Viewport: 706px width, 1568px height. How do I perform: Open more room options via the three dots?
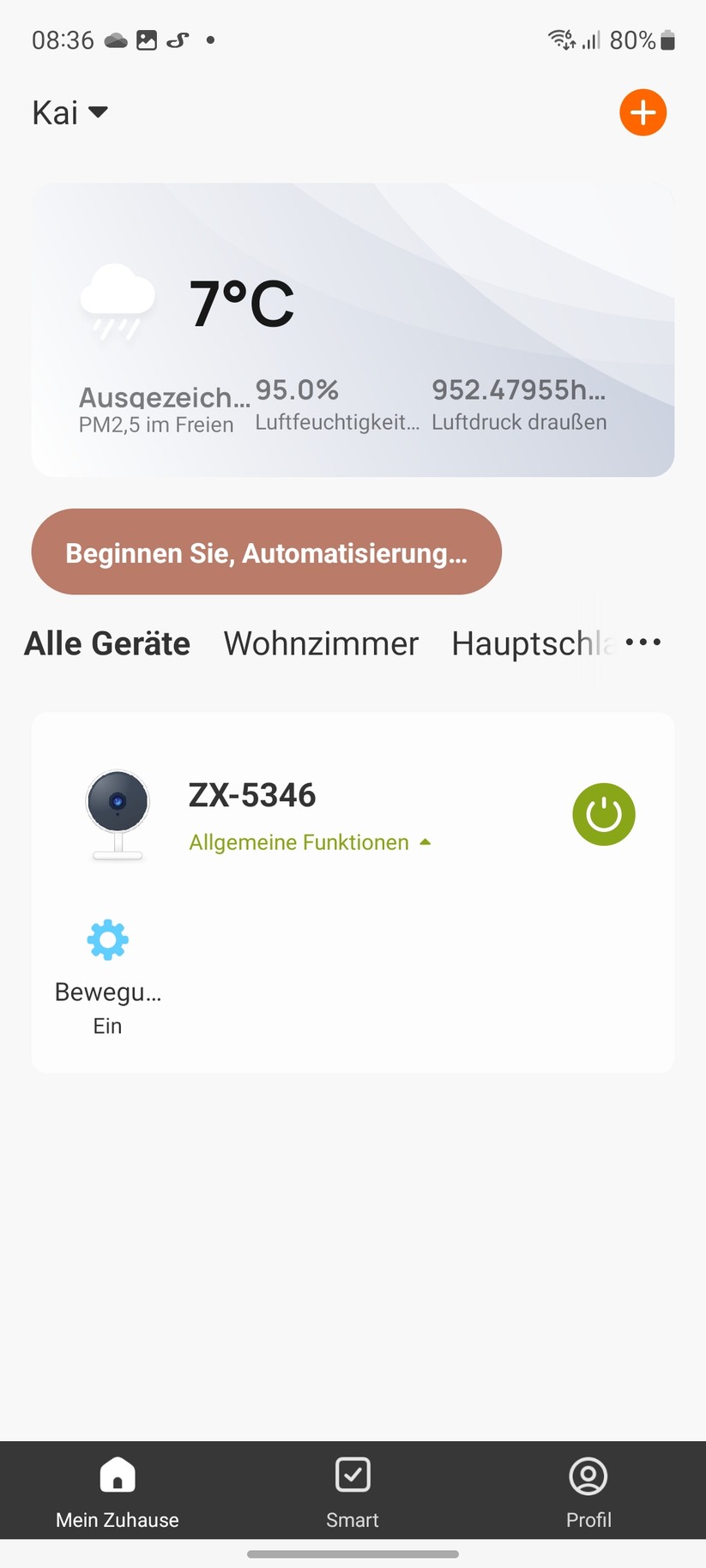coord(643,642)
